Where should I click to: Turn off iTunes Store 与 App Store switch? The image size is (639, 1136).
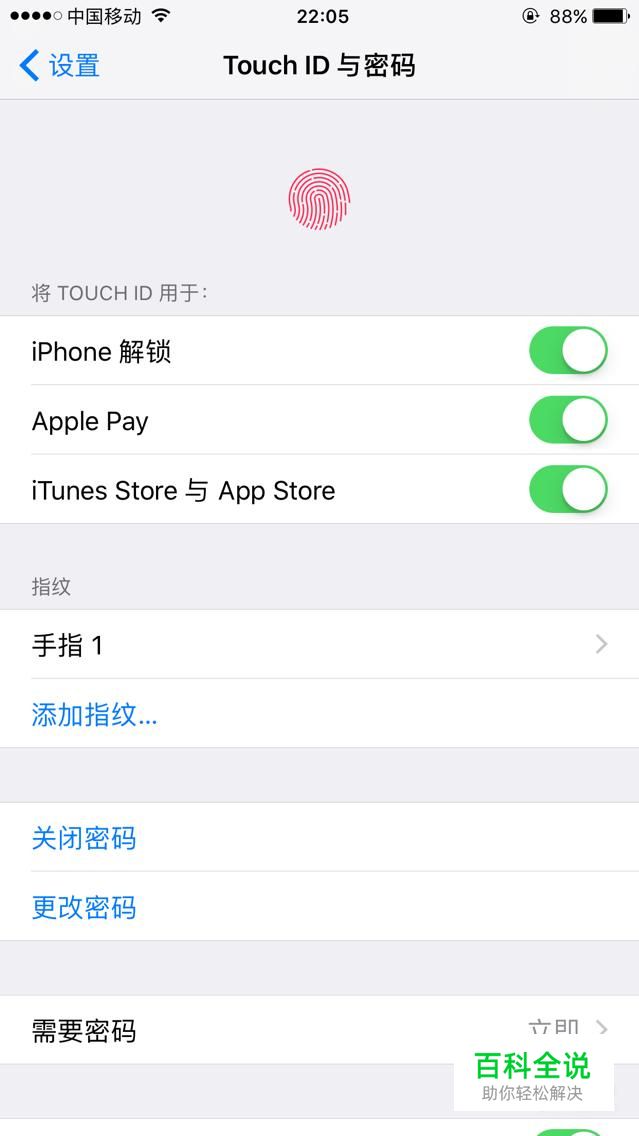(x=568, y=490)
